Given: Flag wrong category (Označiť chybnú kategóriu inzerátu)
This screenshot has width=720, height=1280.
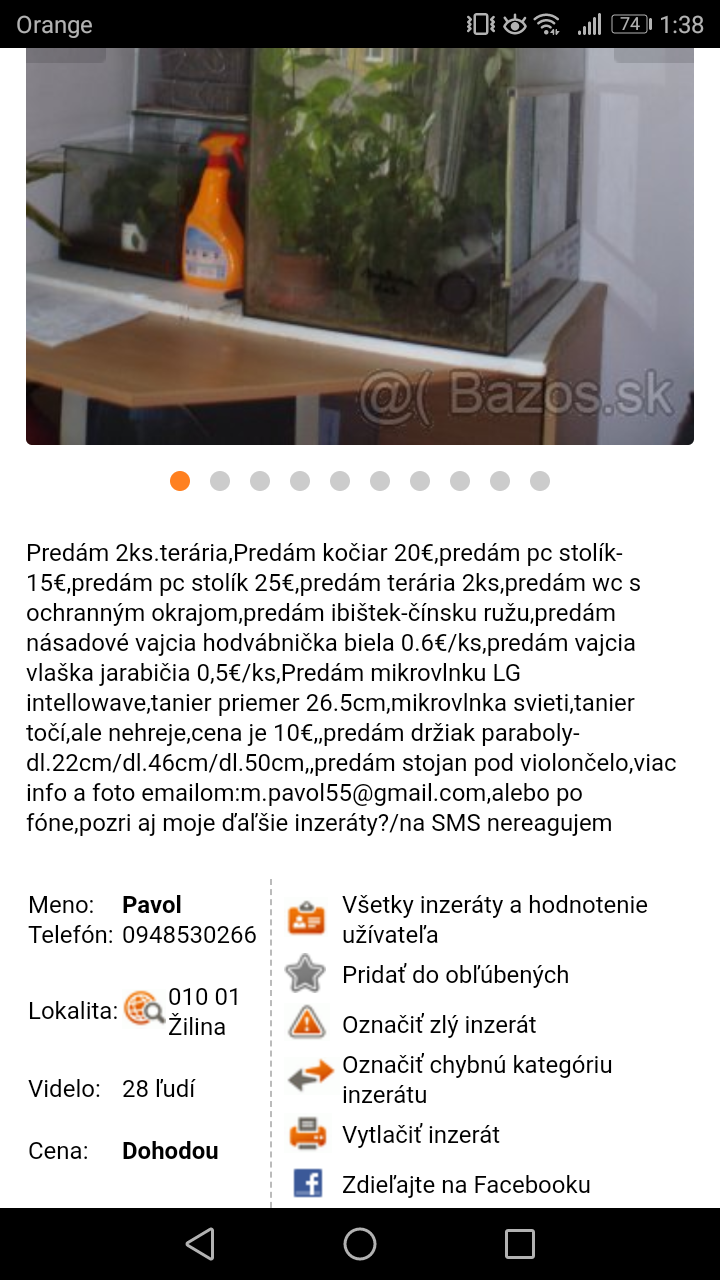Looking at the screenshot, I should coord(476,1079).
